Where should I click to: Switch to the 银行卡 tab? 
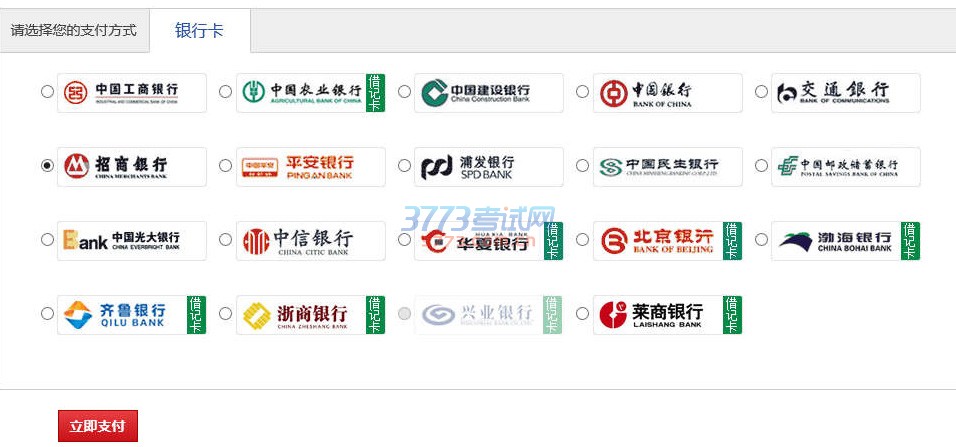[x=199, y=31]
